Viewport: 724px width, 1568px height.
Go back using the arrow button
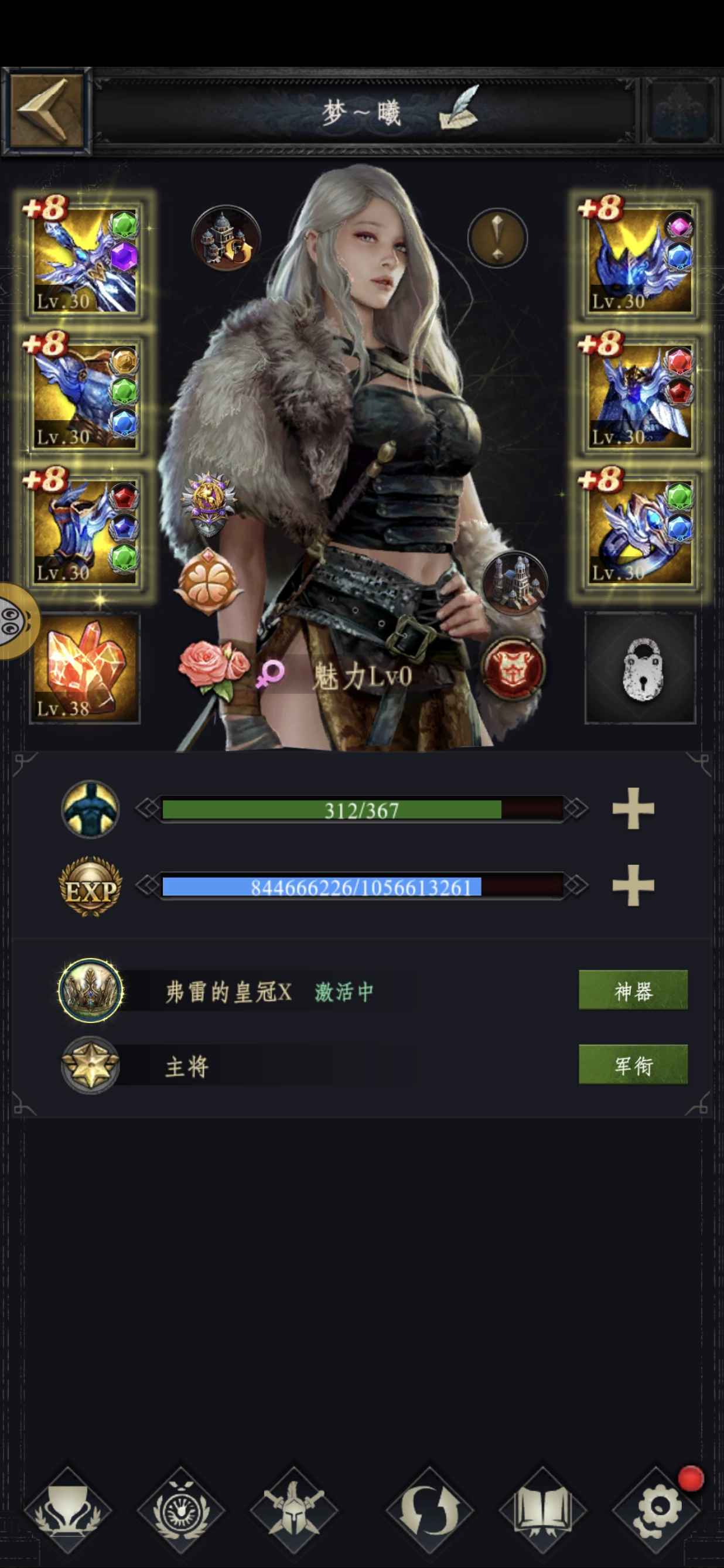pyautogui.click(x=46, y=111)
